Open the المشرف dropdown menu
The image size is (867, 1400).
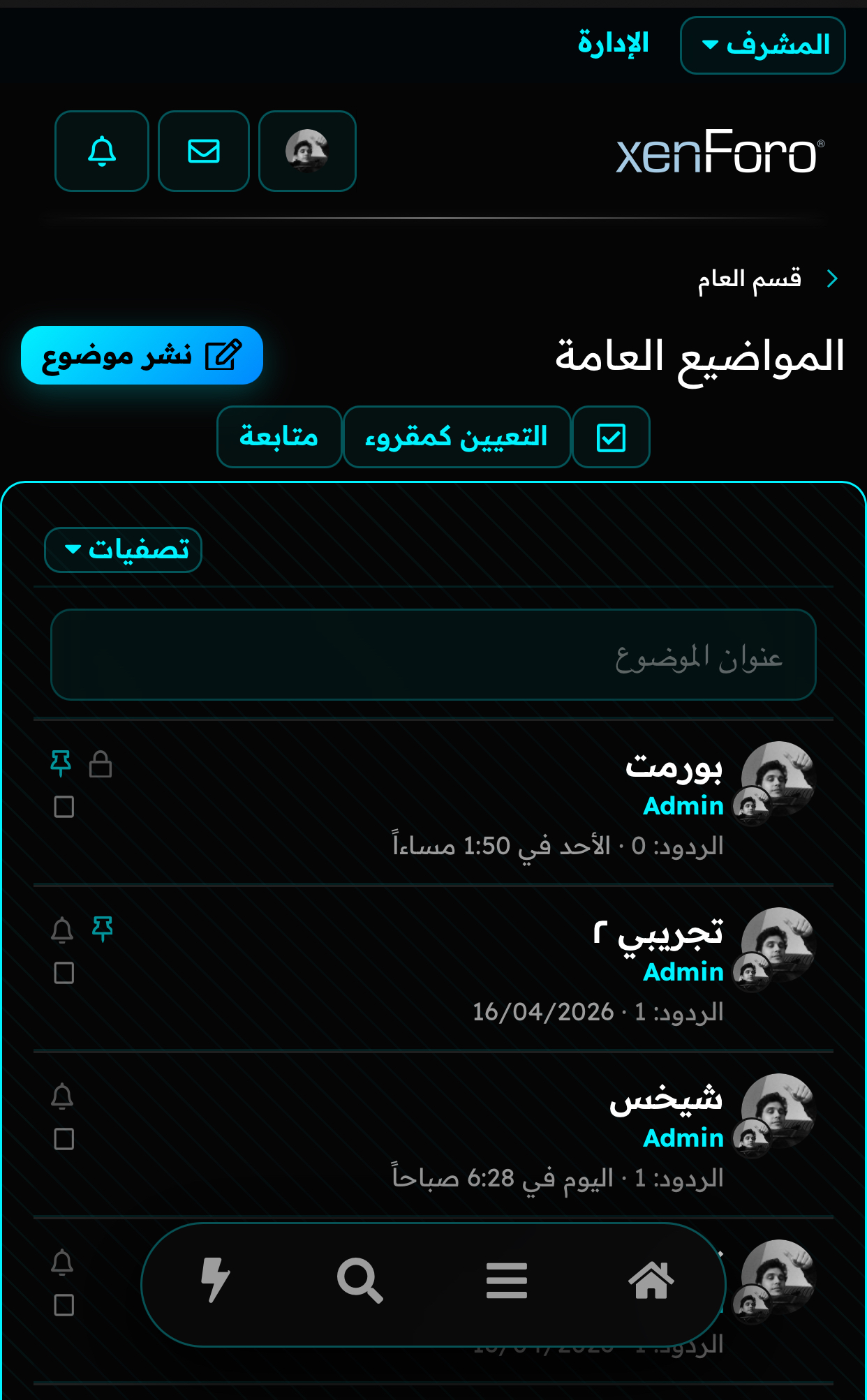[763, 45]
